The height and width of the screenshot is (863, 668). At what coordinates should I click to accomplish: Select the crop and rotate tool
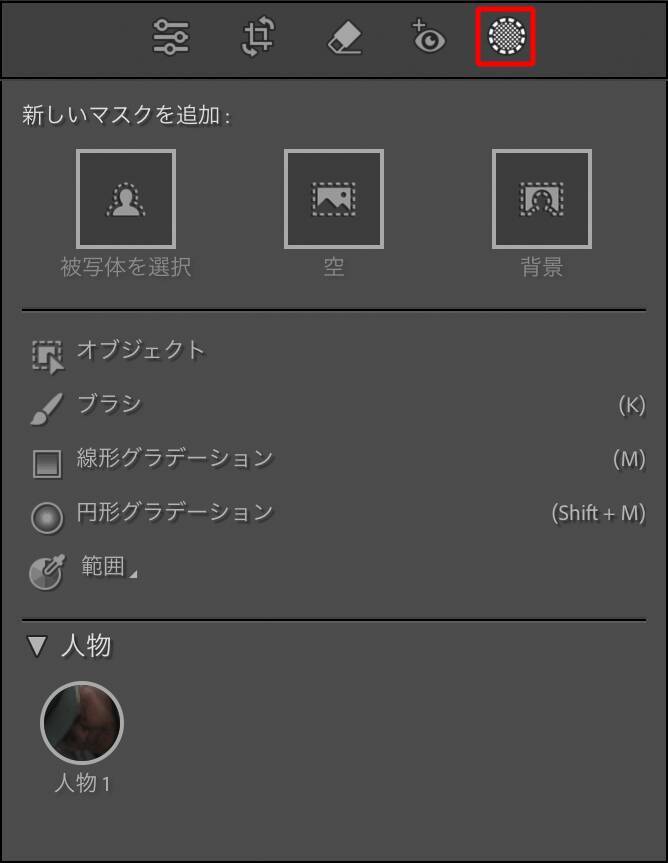click(258, 37)
